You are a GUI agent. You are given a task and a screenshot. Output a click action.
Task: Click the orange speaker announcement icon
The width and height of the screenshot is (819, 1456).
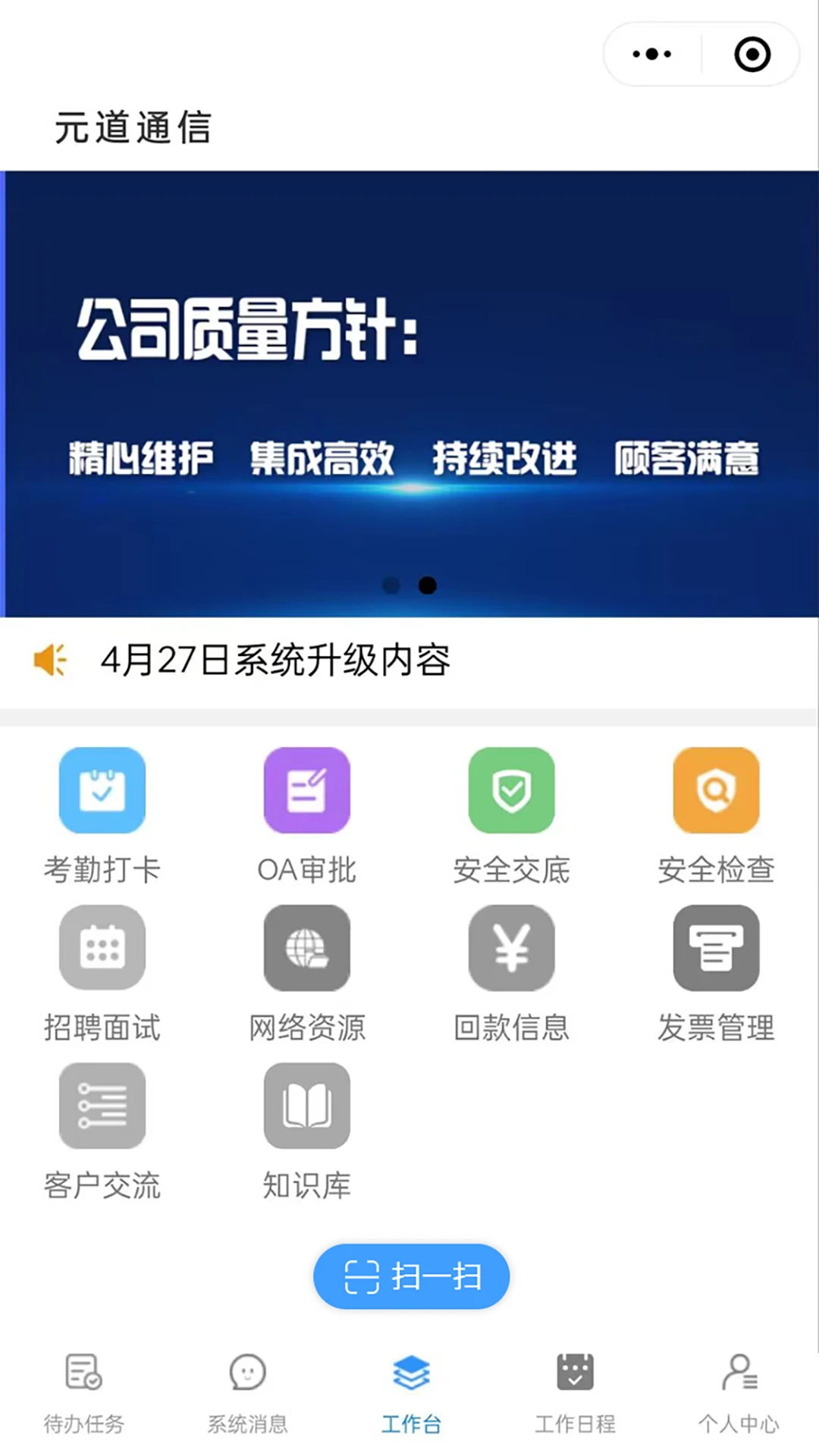pos(50,660)
